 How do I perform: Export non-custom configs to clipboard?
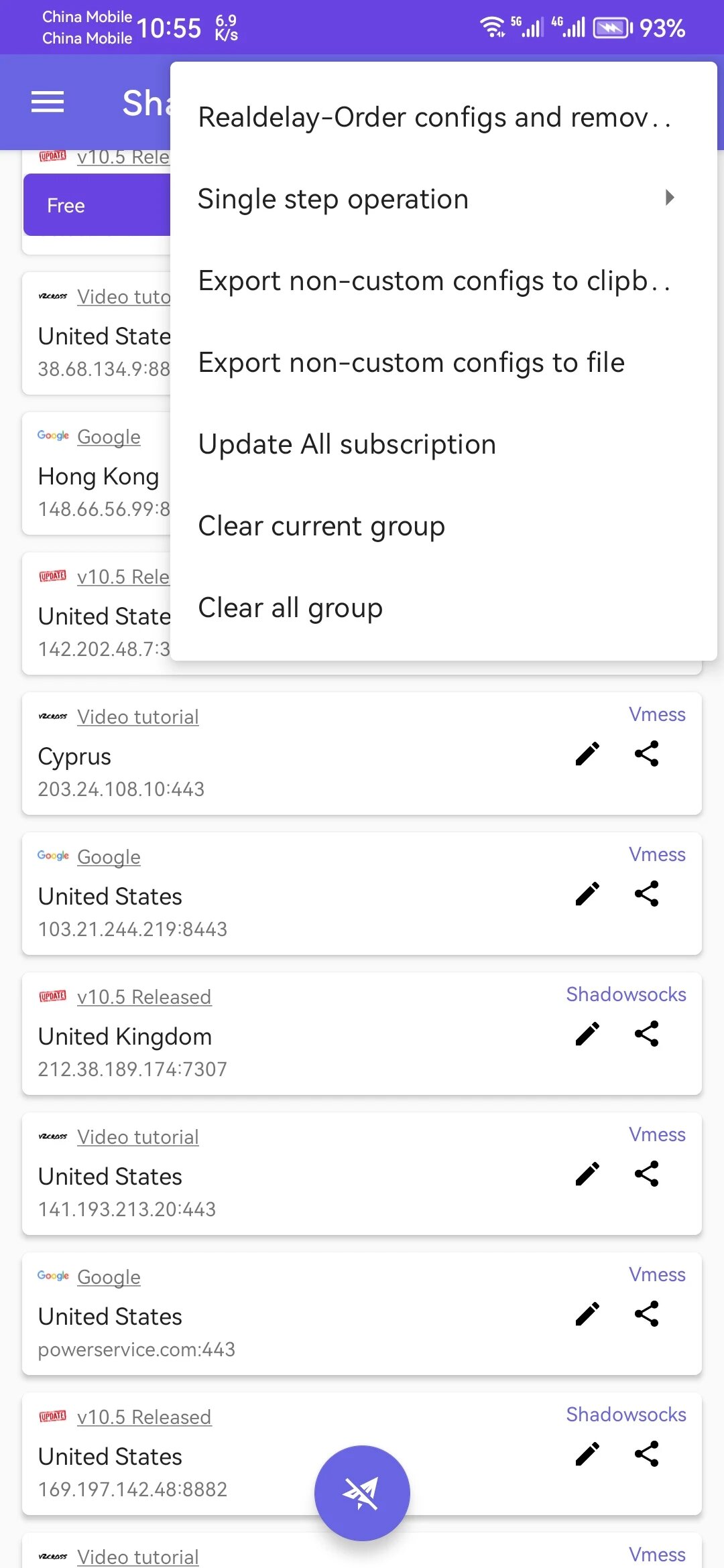pos(434,281)
